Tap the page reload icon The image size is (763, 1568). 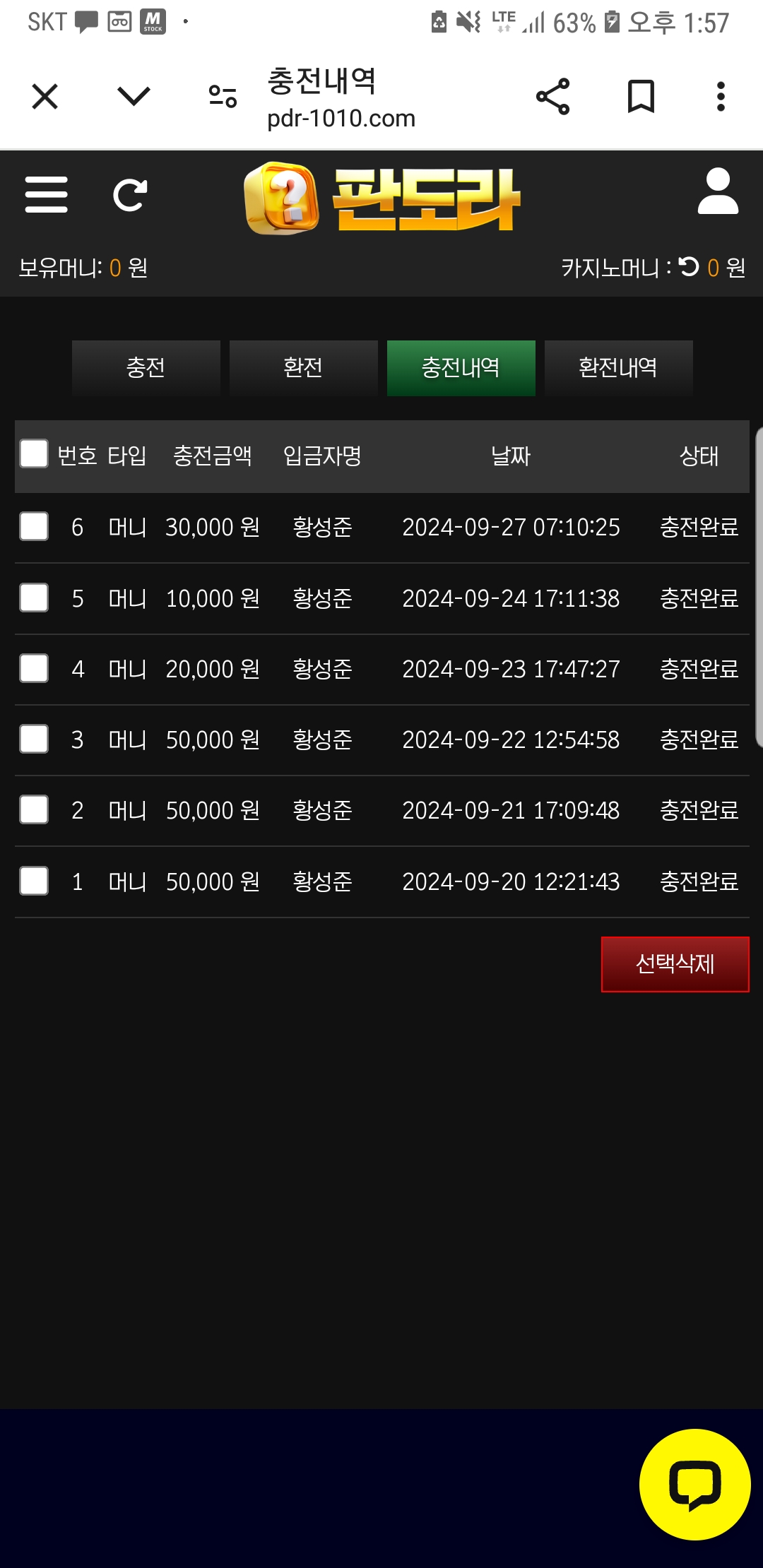pos(130,196)
